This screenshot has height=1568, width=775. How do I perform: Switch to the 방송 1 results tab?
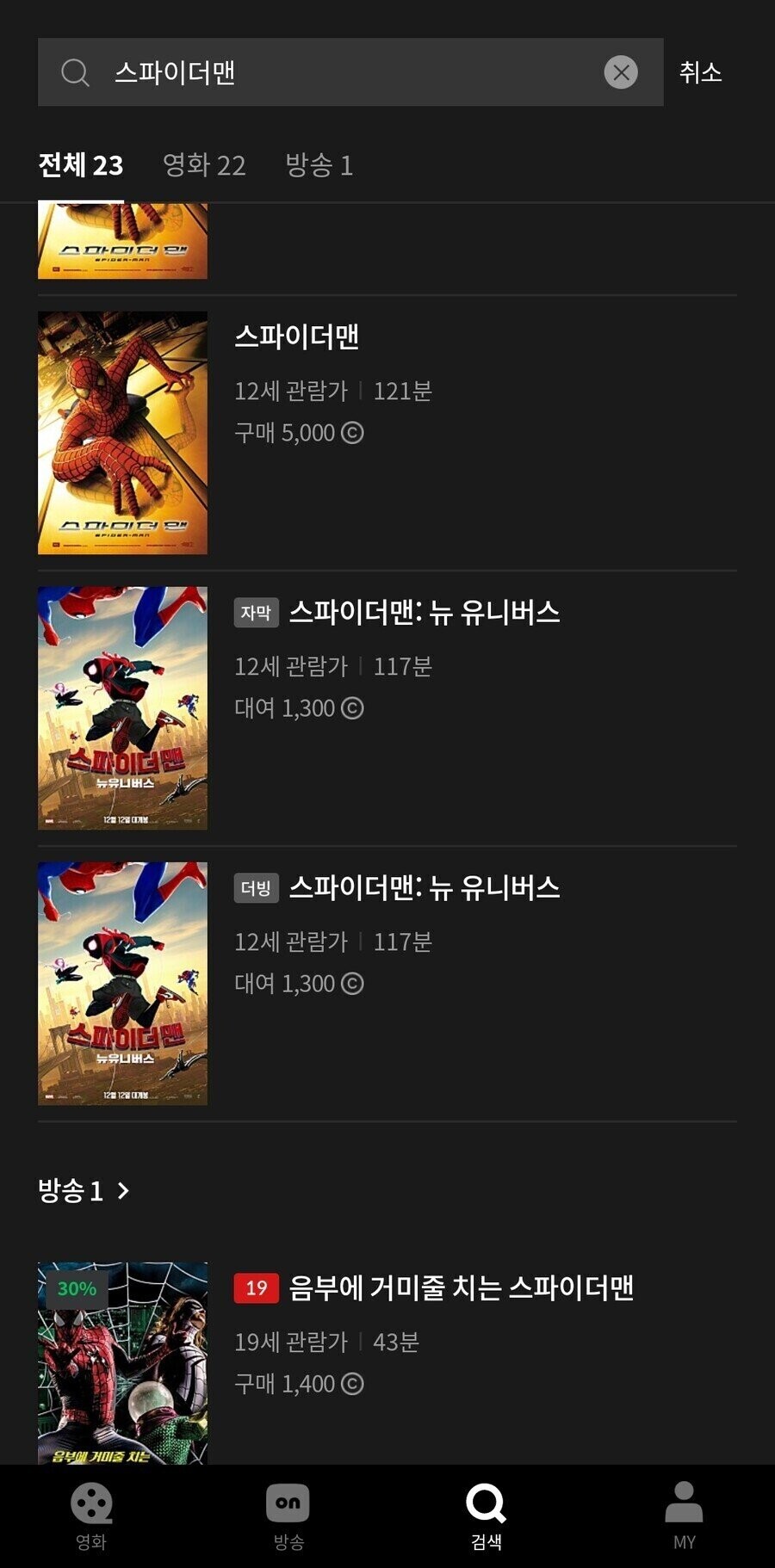[319, 164]
